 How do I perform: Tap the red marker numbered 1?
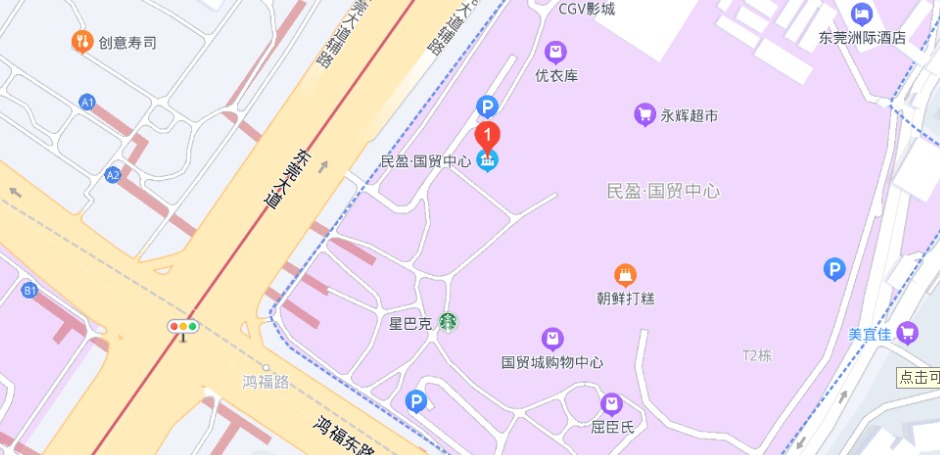486,136
